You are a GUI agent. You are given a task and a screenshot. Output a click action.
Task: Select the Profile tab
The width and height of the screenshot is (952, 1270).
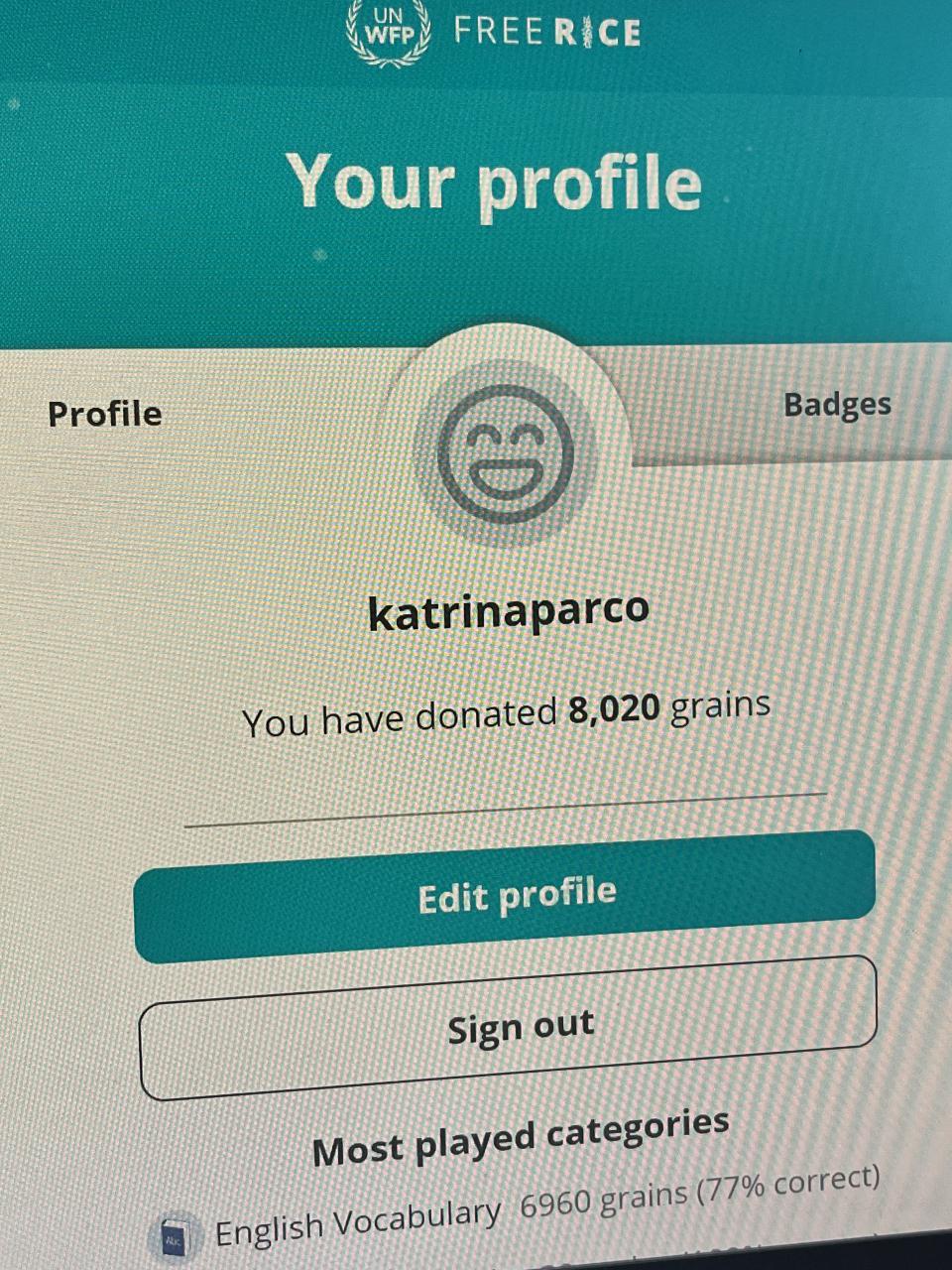pyautogui.click(x=105, y=414)
